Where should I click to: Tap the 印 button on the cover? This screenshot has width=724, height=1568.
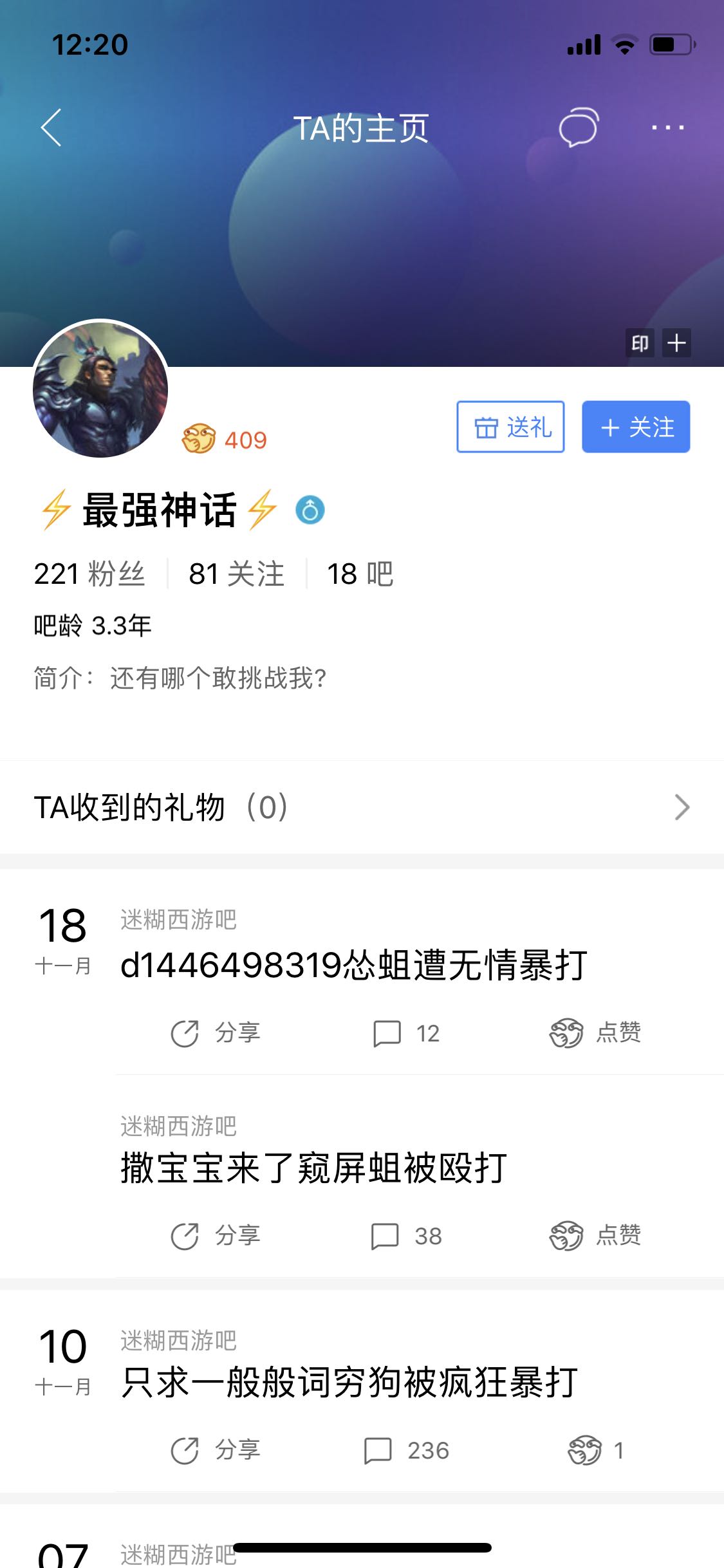pyautogui.click(x=640, y=343)
